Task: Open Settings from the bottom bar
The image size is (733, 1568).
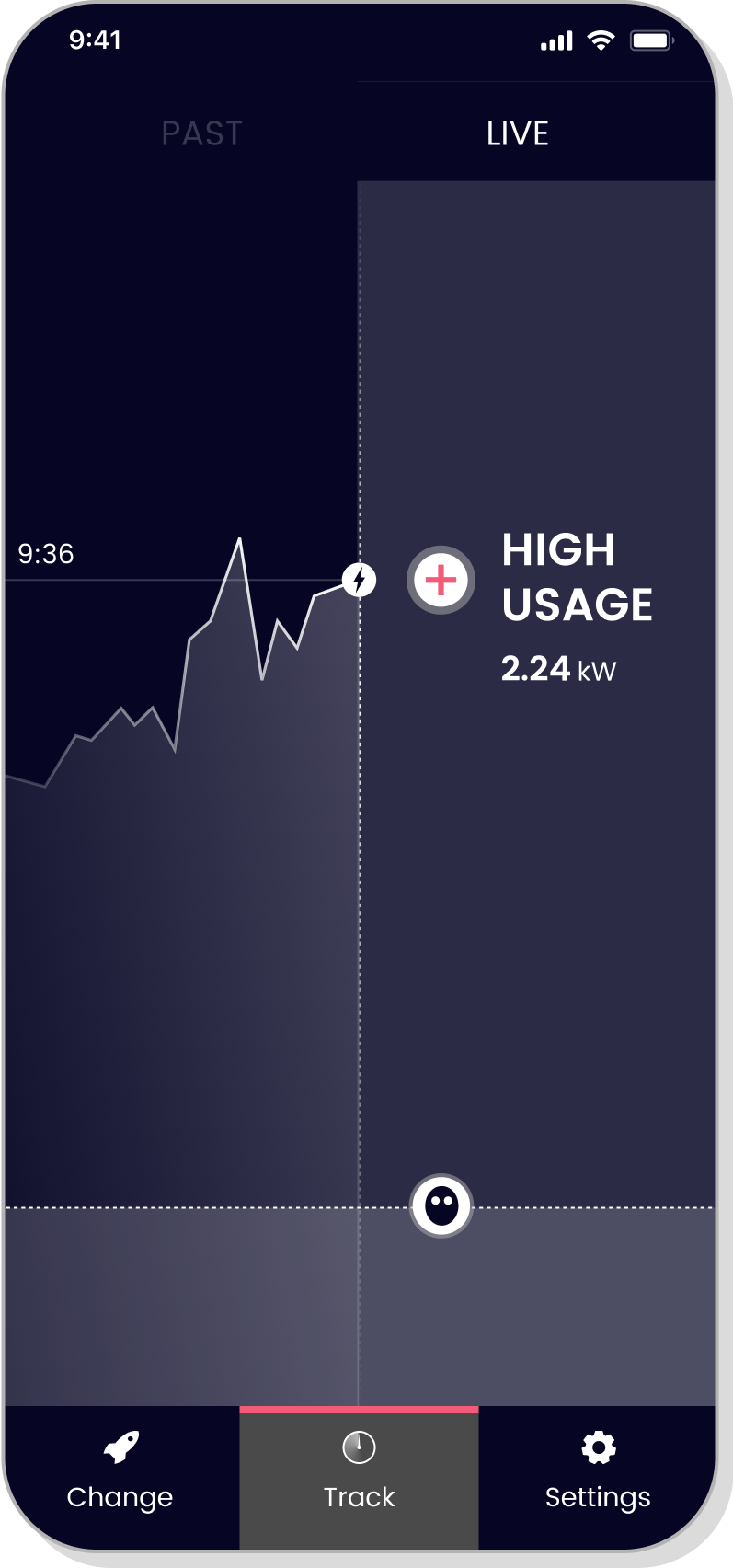Action: pos(598,1477)
